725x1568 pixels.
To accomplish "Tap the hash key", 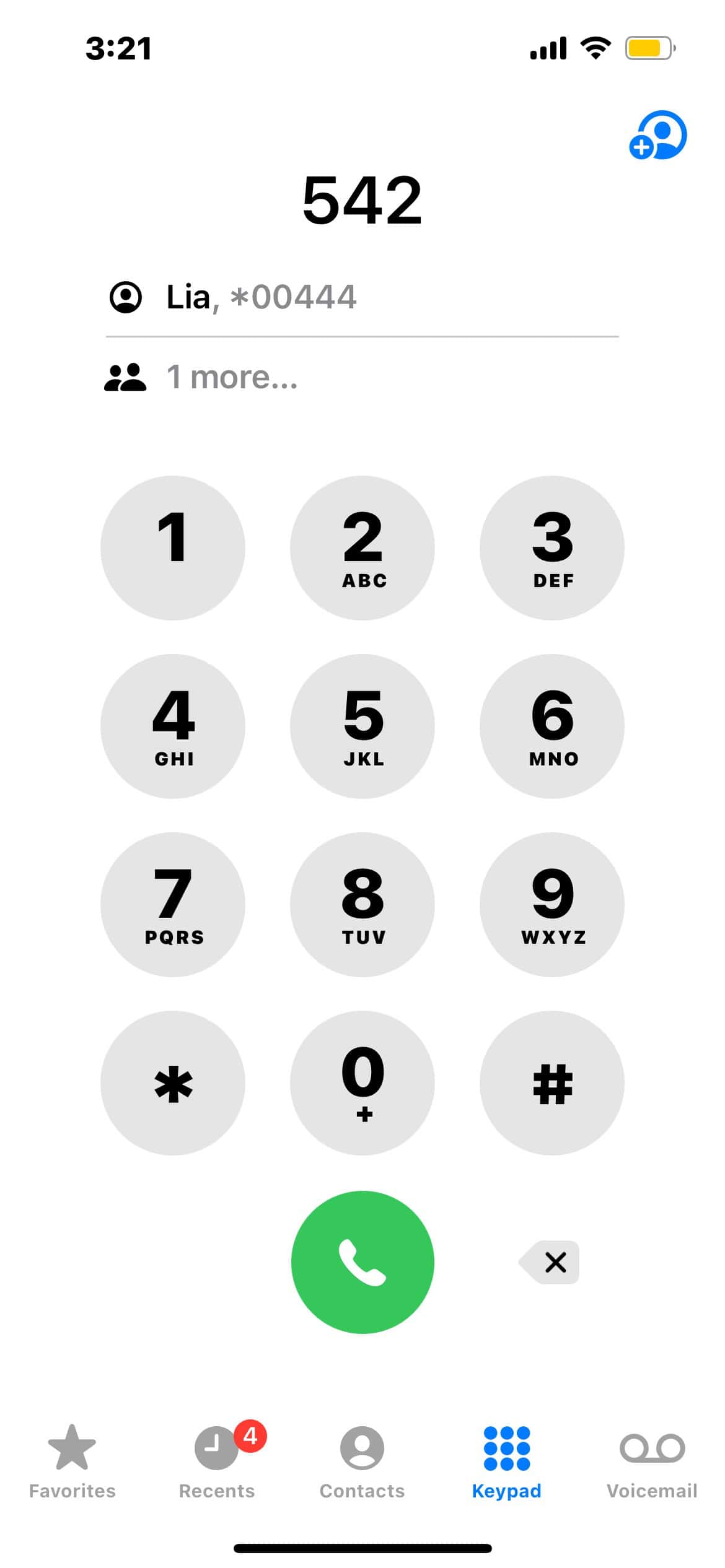I will pyautogui.click(x=551, y=1082).
